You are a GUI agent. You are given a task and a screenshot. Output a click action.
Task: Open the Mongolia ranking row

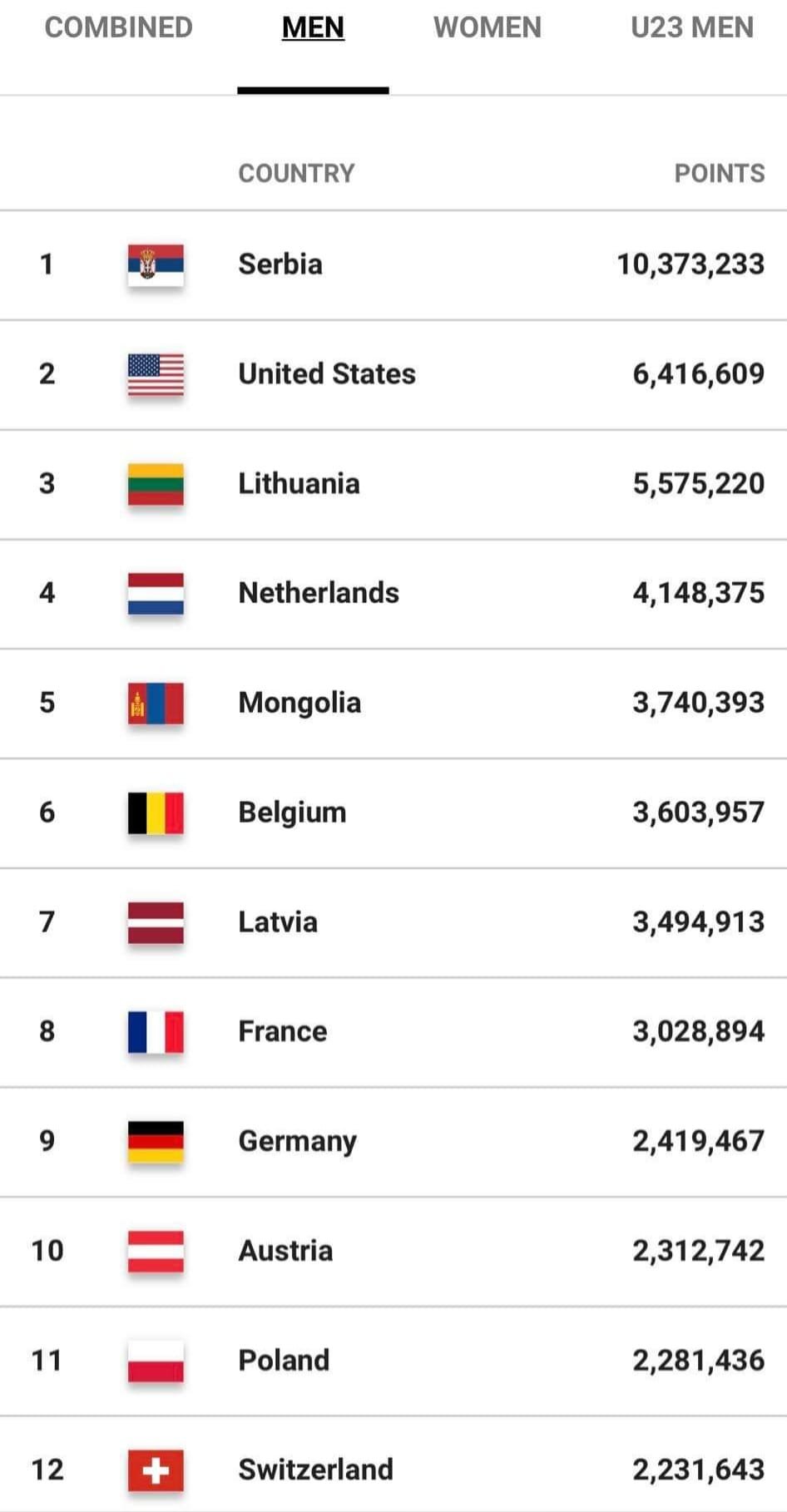(x=393, y=704)
